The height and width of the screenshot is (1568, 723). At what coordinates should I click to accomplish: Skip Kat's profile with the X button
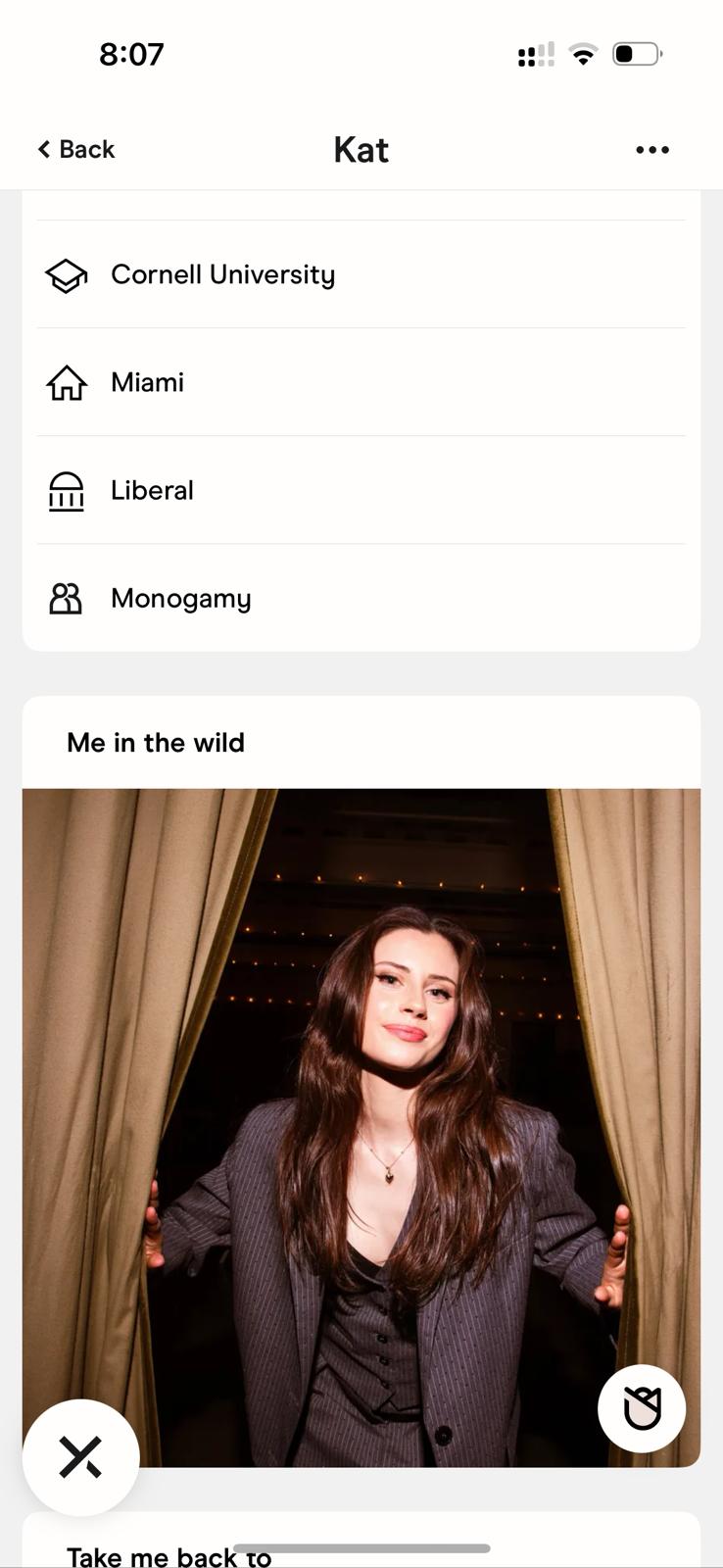pos(81,1457)
